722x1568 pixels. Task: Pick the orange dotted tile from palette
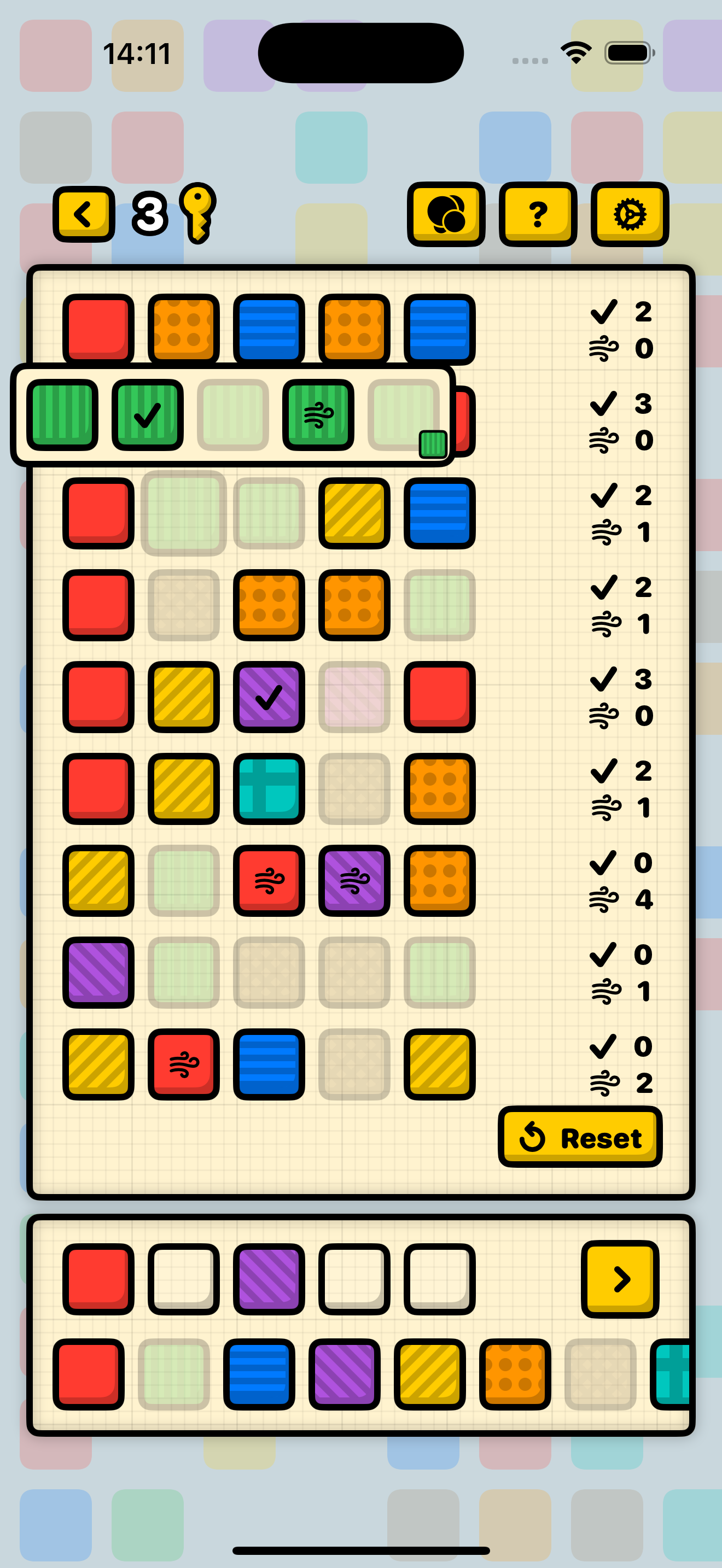pos(514,1374)
